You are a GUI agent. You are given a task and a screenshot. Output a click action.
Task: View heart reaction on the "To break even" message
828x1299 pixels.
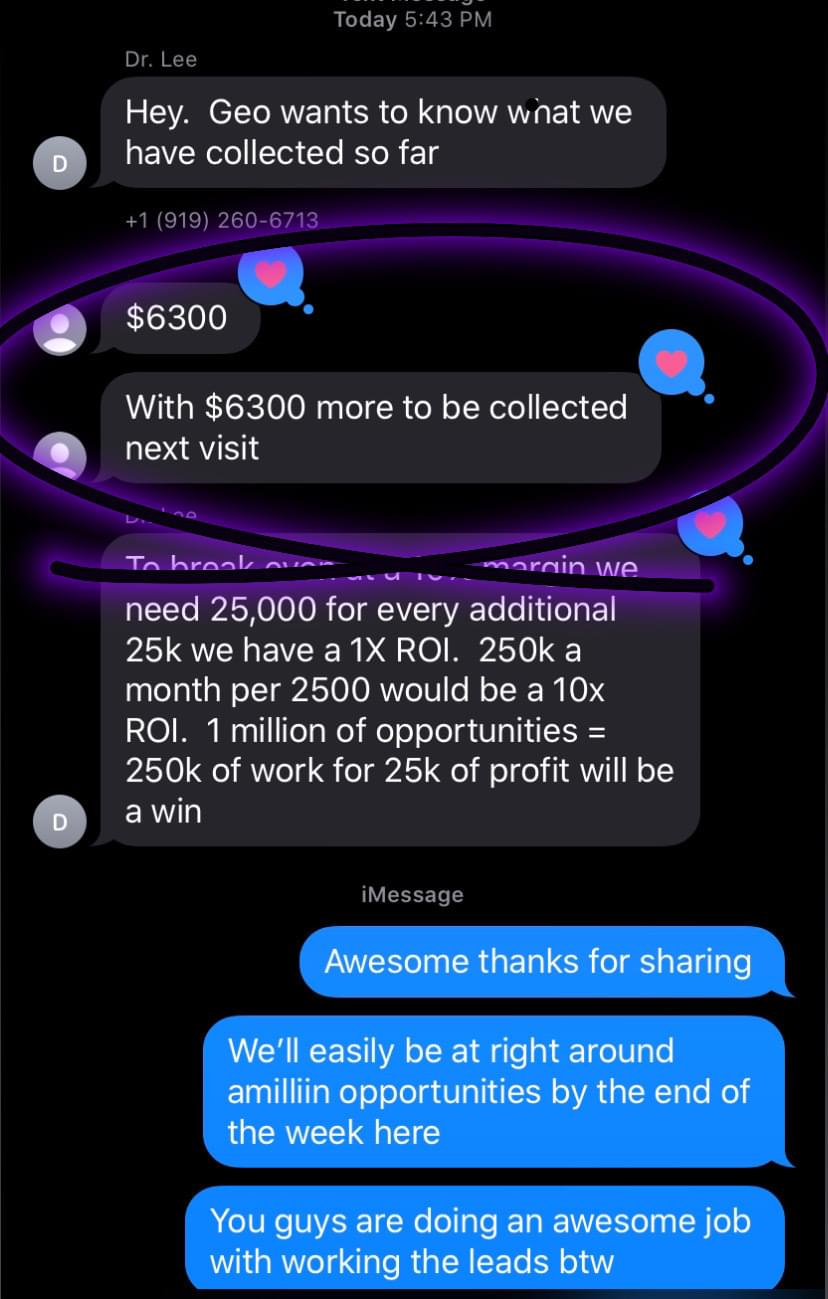pos(710,523)
